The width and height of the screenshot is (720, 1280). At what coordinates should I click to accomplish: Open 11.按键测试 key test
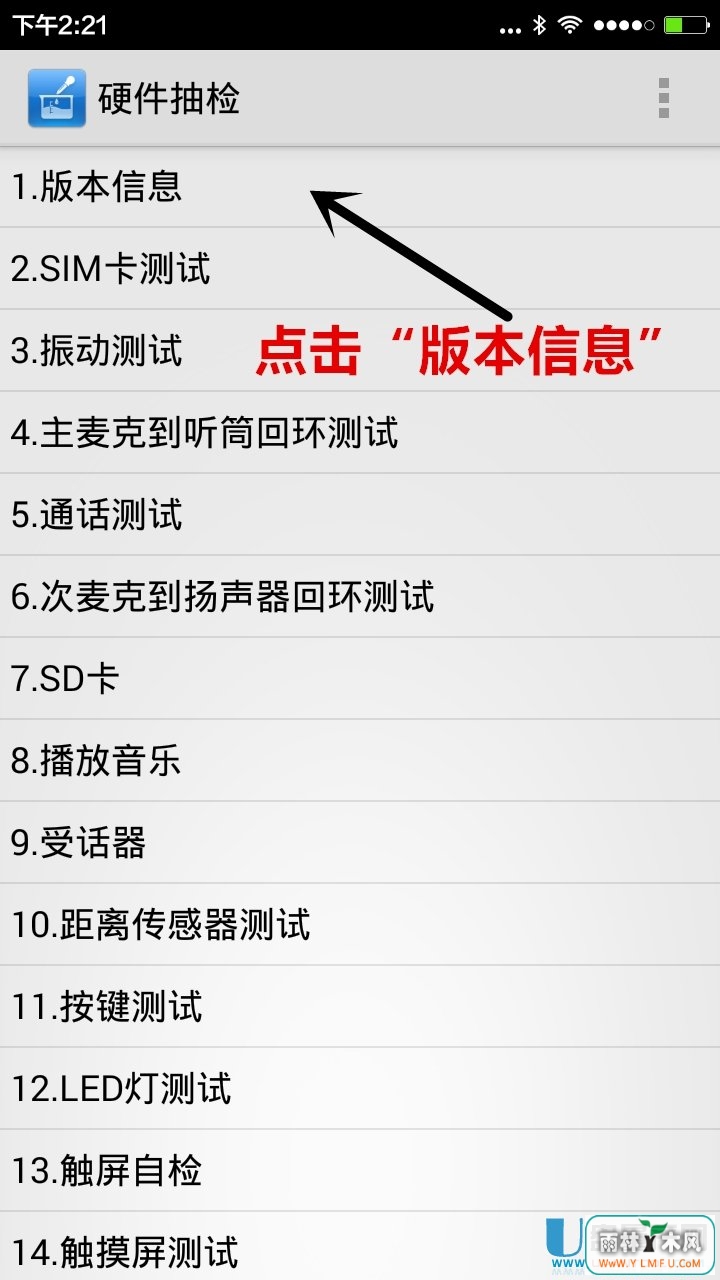pos(107,1007)
